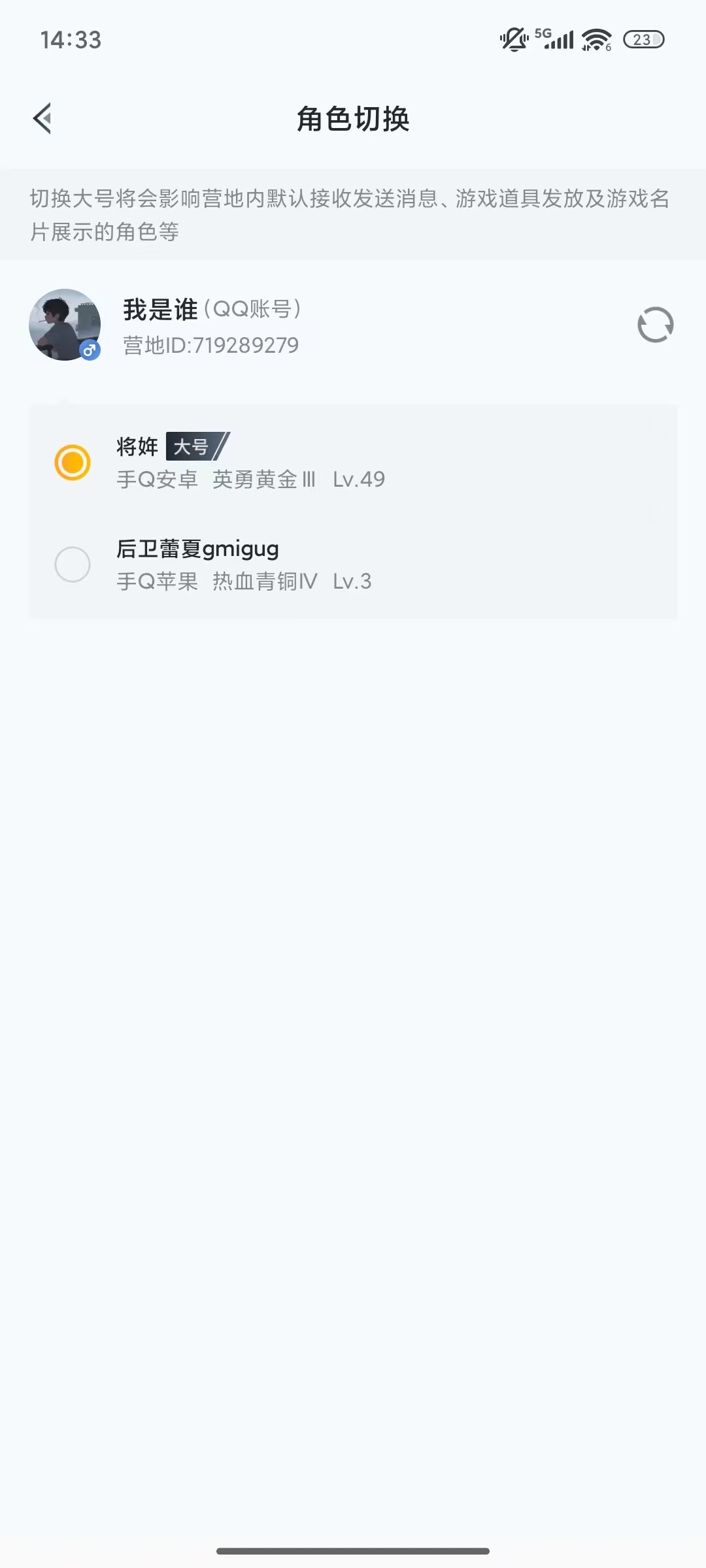Tap the user avatar thumbnail

[x=66, y=324]
